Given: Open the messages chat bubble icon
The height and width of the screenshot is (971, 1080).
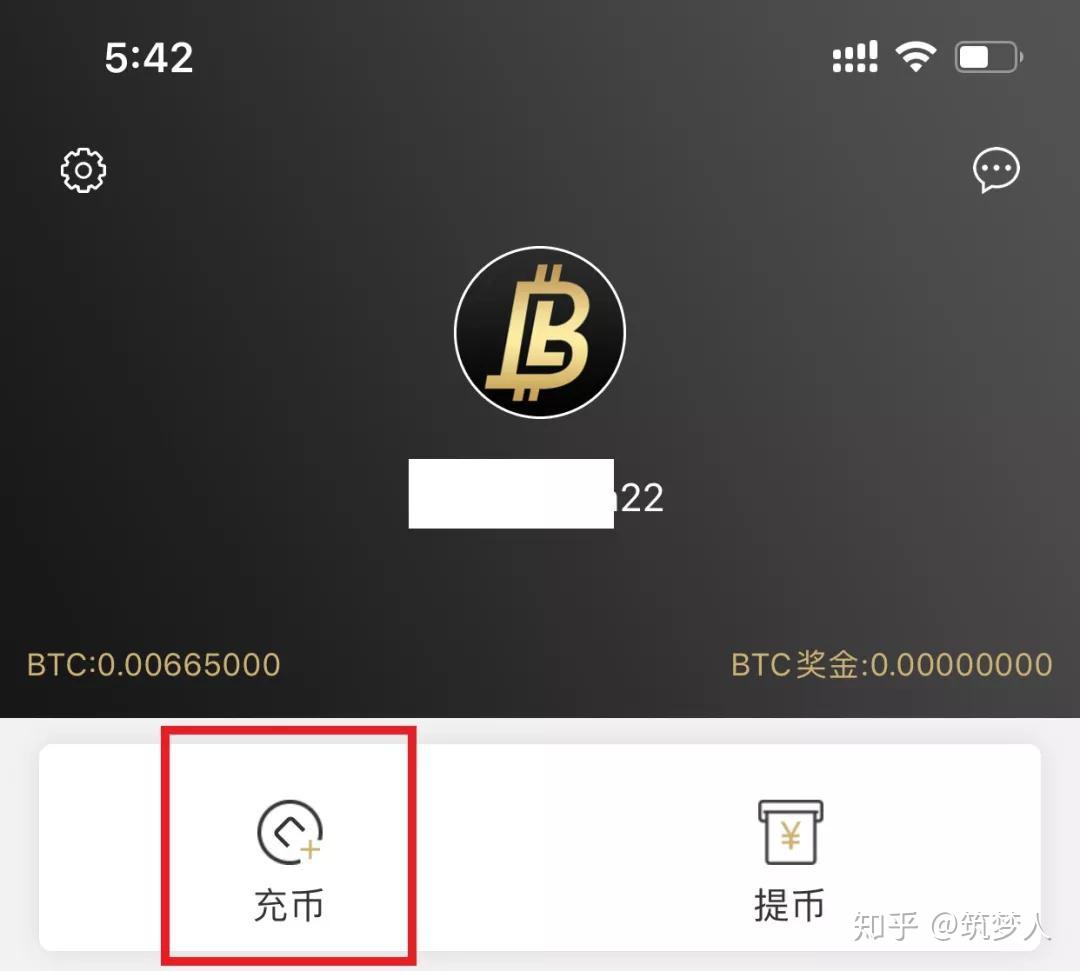Looking at the screenshot, I should [x=996, y=171].
